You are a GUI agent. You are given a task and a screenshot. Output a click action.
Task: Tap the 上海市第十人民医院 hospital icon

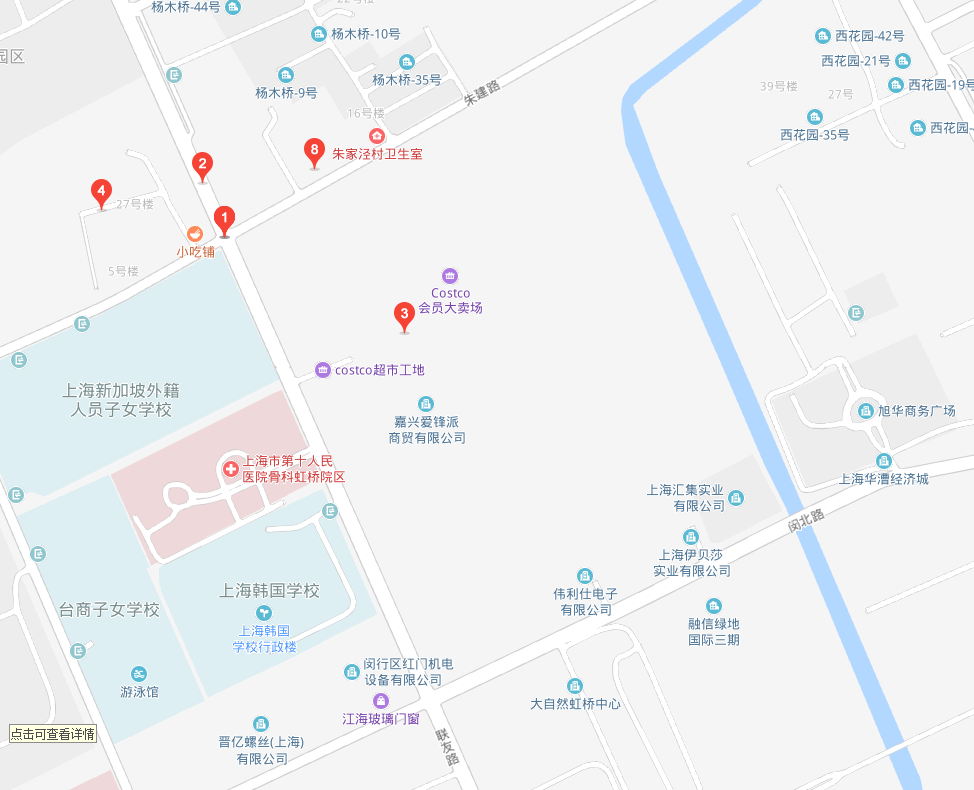[x=230, y=468]
